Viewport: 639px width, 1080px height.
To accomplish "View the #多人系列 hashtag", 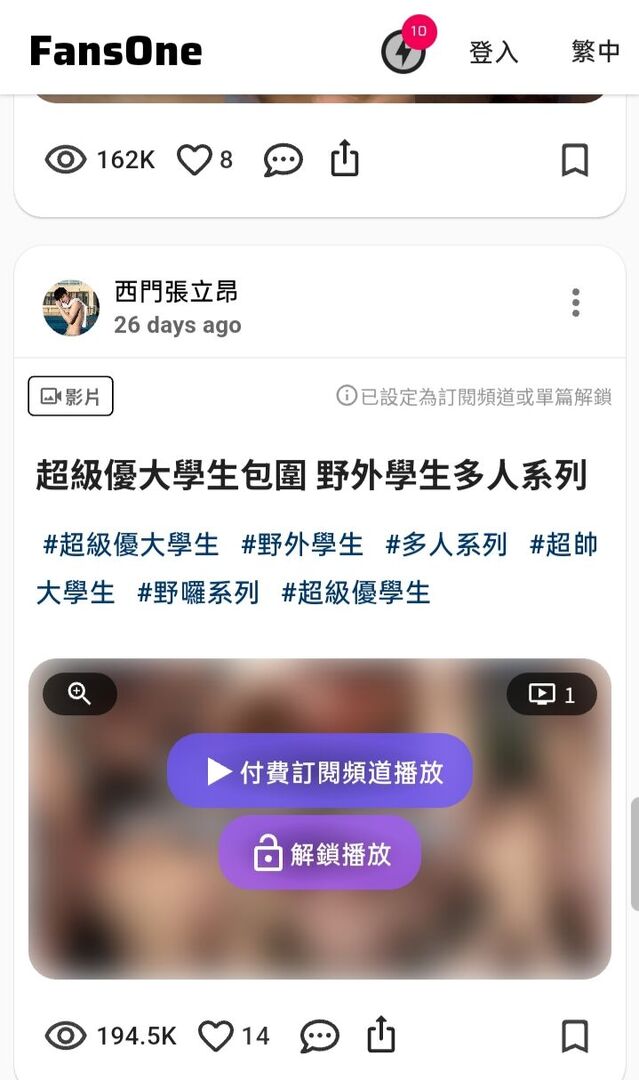I will [x=446, y=545].
